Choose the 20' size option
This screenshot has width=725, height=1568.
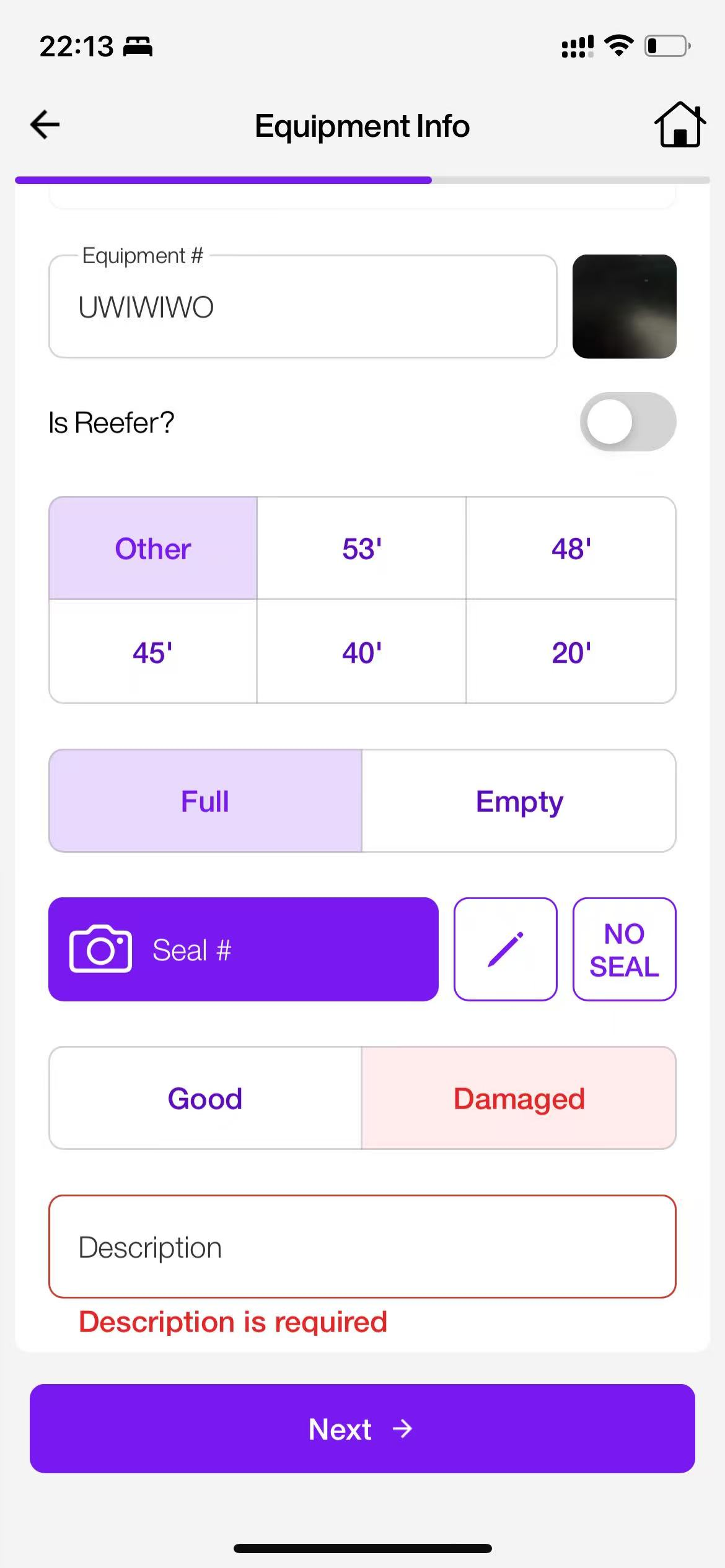point(571,652)
